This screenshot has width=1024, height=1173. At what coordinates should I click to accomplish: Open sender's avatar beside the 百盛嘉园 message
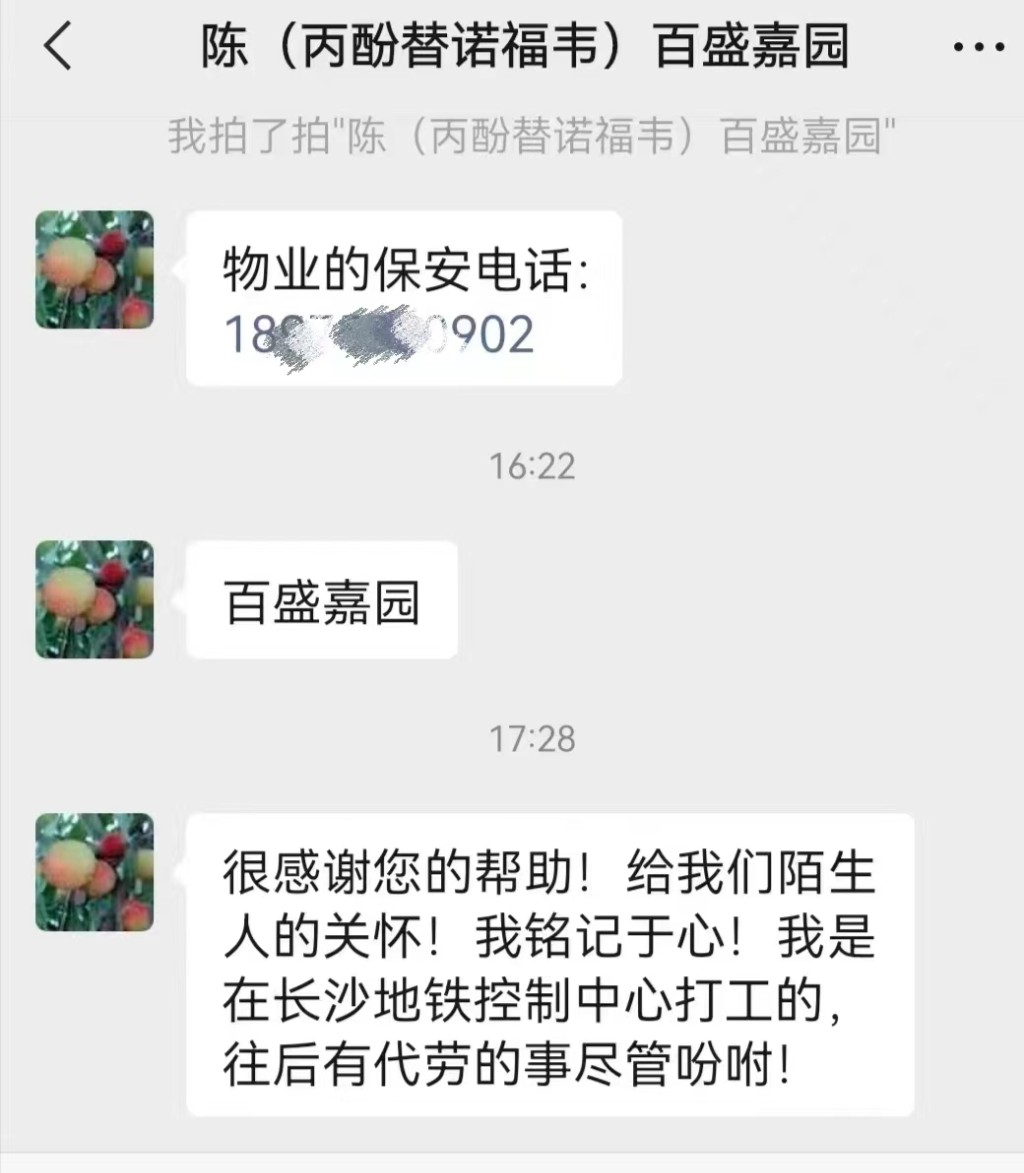(94, 599)
